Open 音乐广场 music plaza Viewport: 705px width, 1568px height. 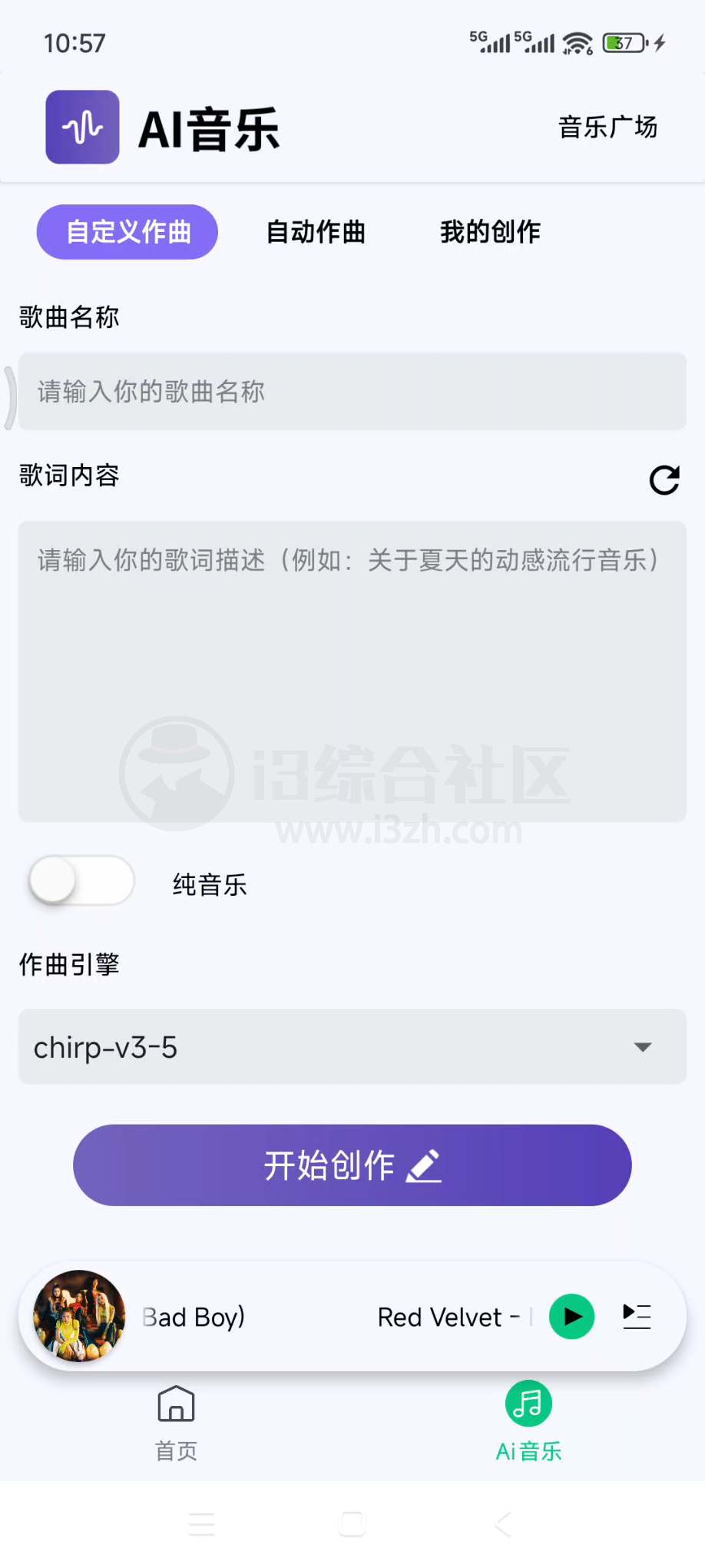click(x=607, y=127)
